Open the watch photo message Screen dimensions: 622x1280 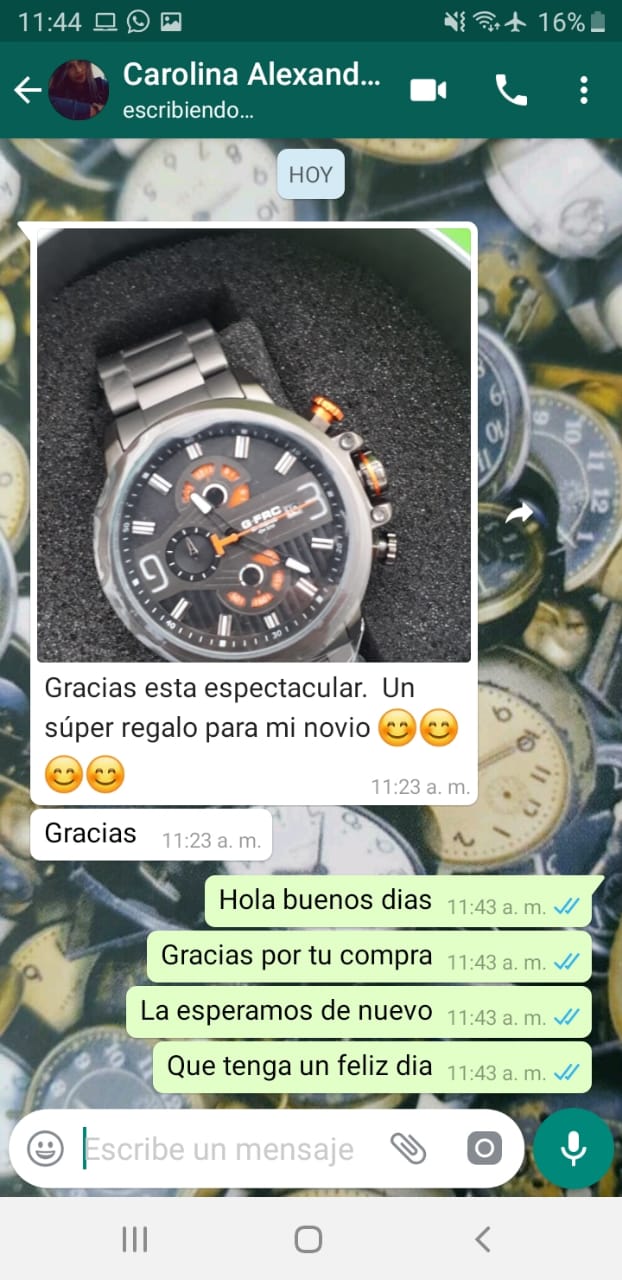click(x=253, y=445)
